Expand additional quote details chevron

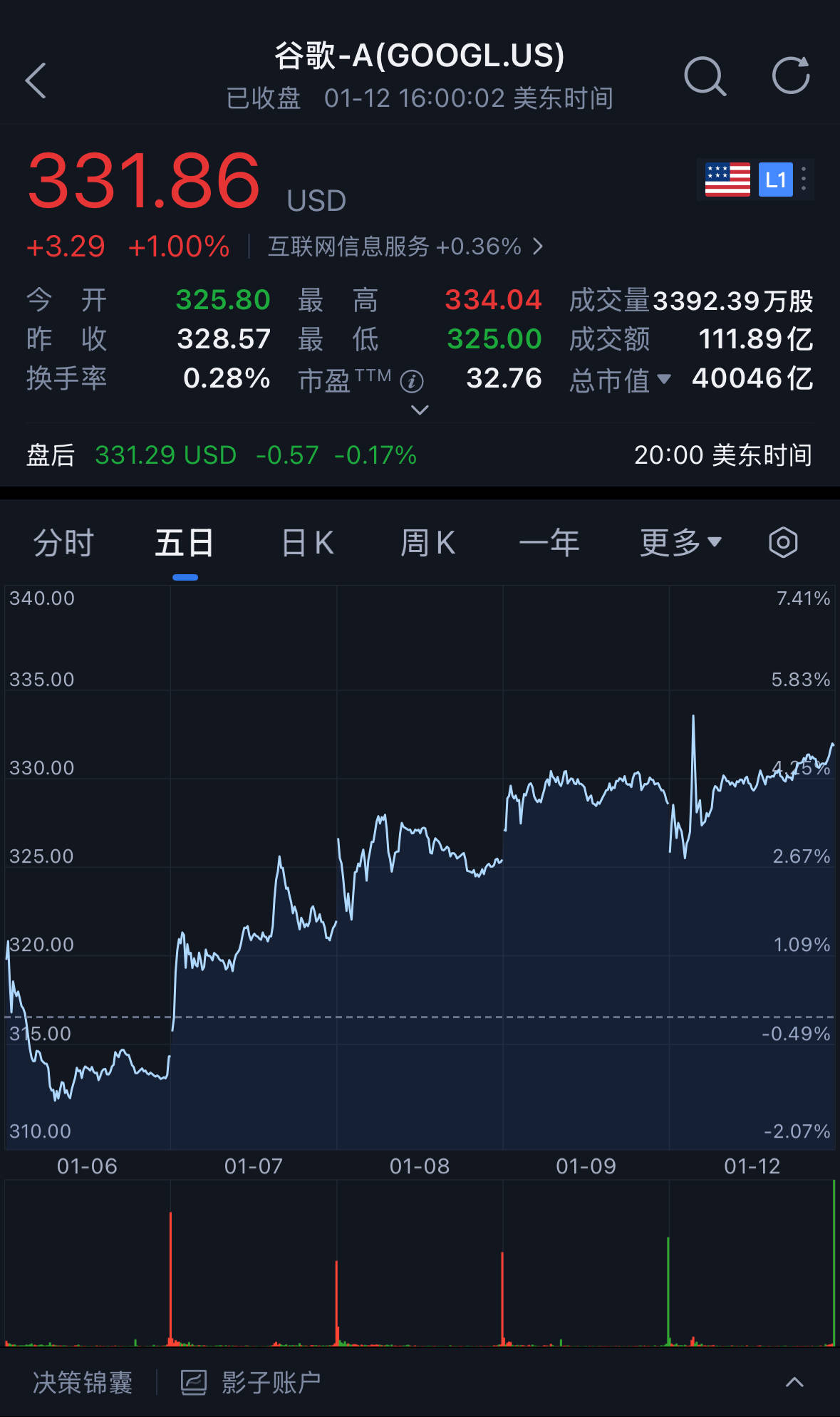420,409
